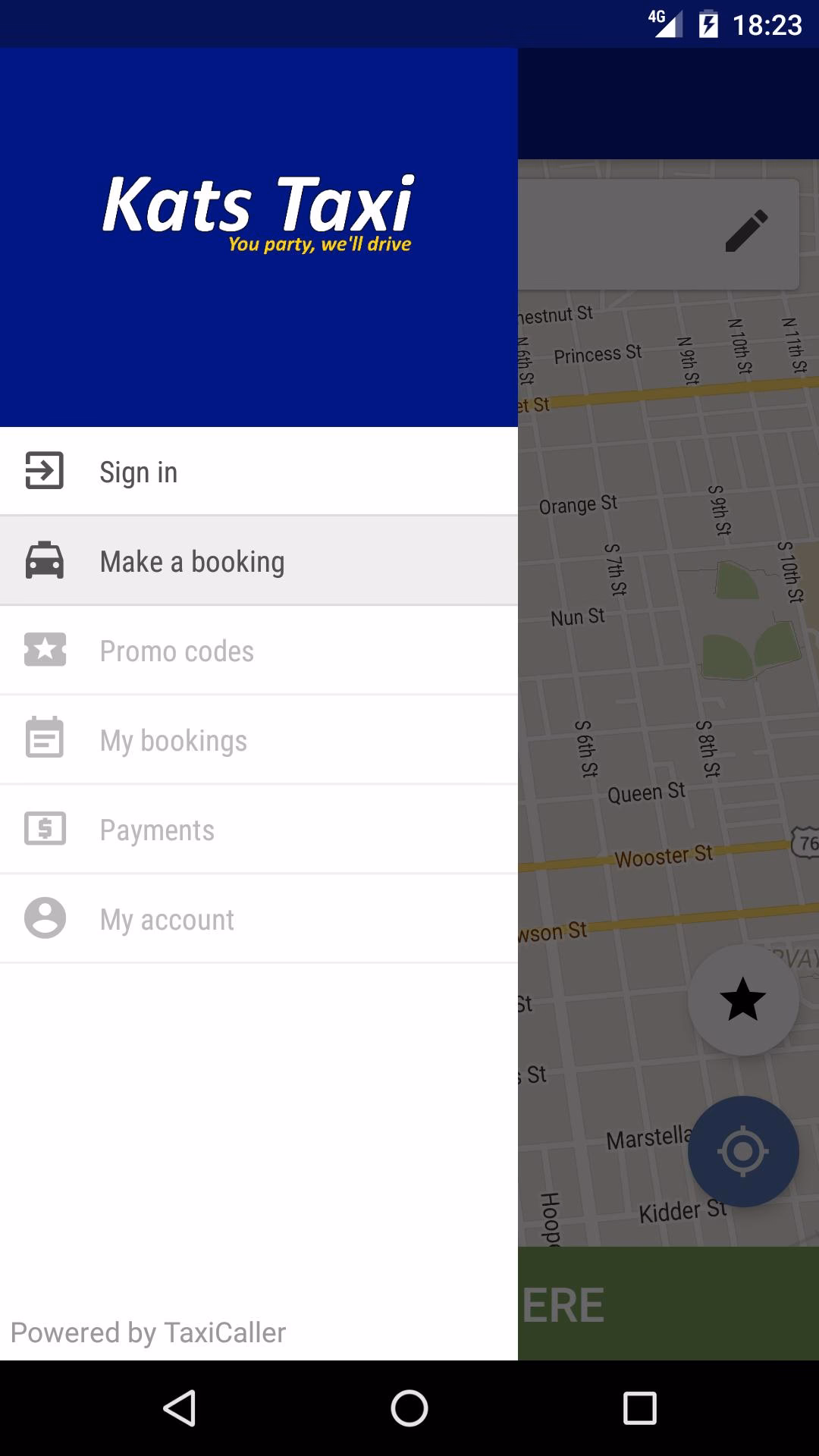This screenshot has height=1456, width=819.
Task: Open favorites star button
Action: click(x=742, y=999)
